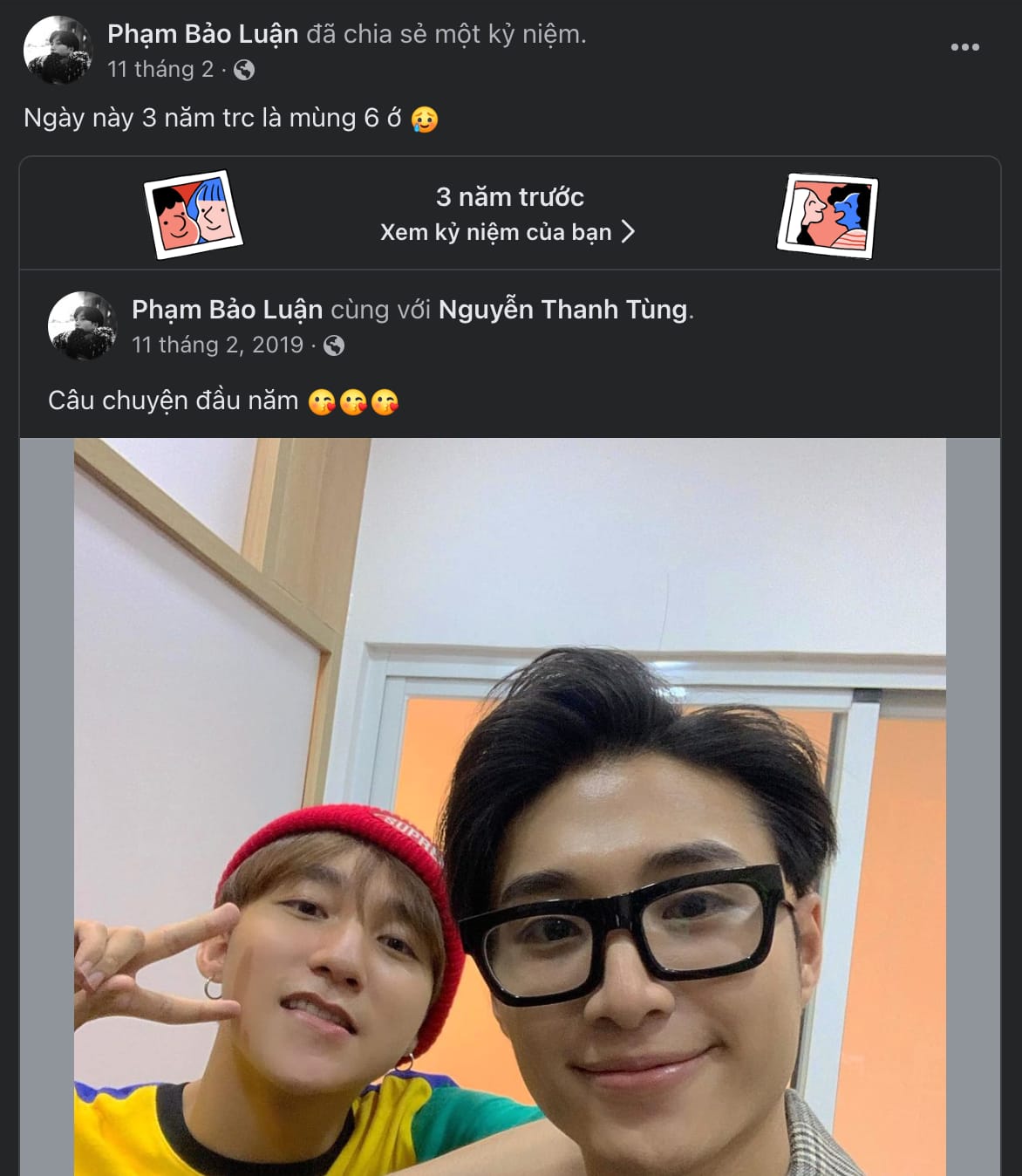Image resolution: width=1022 pixels, height=1176 pixels.
Task: Open the 11 tháng 2, 2019 timestamp
Action: coord(217,345)
